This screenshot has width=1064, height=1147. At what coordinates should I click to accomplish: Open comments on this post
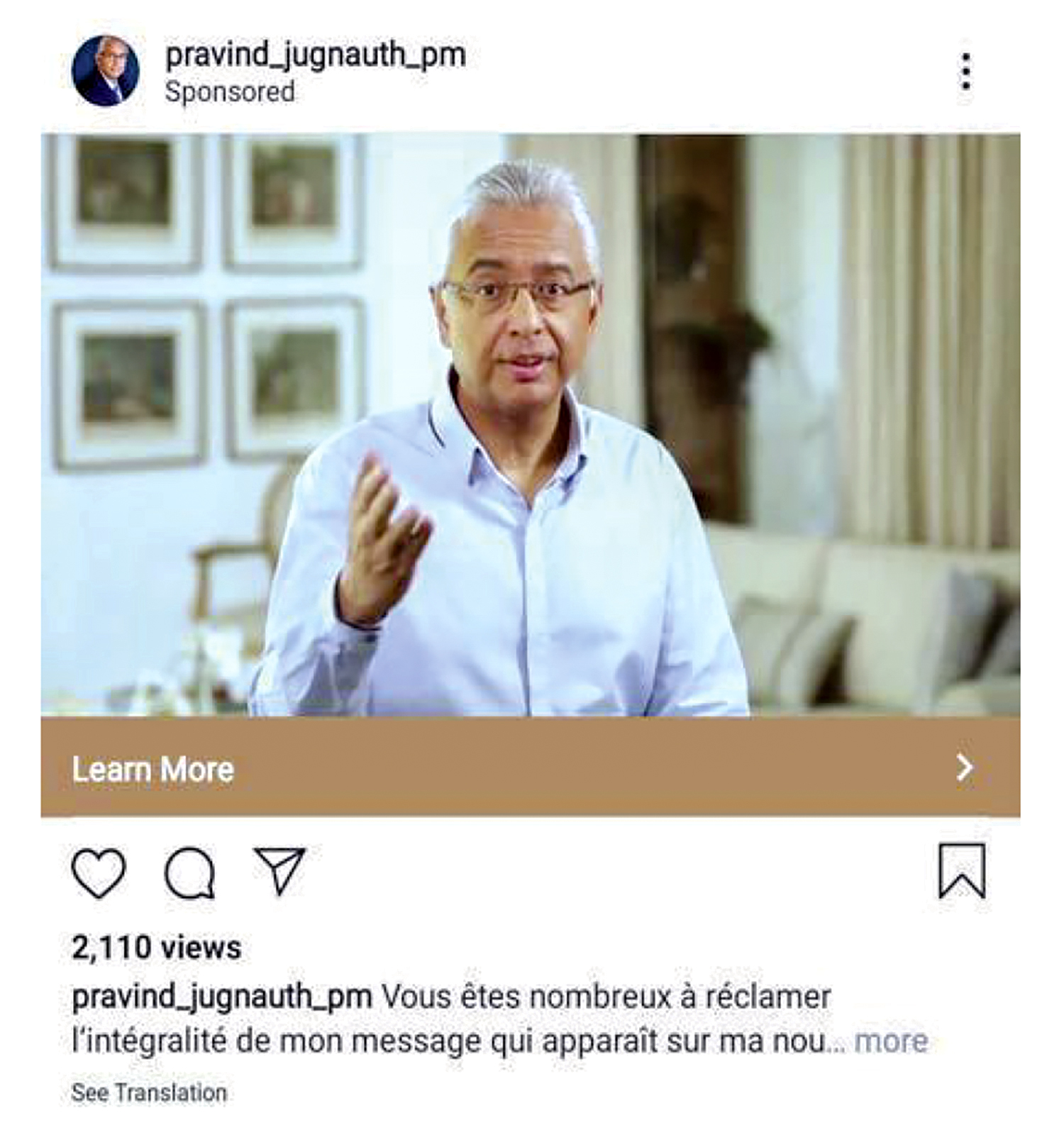point(189,872)
